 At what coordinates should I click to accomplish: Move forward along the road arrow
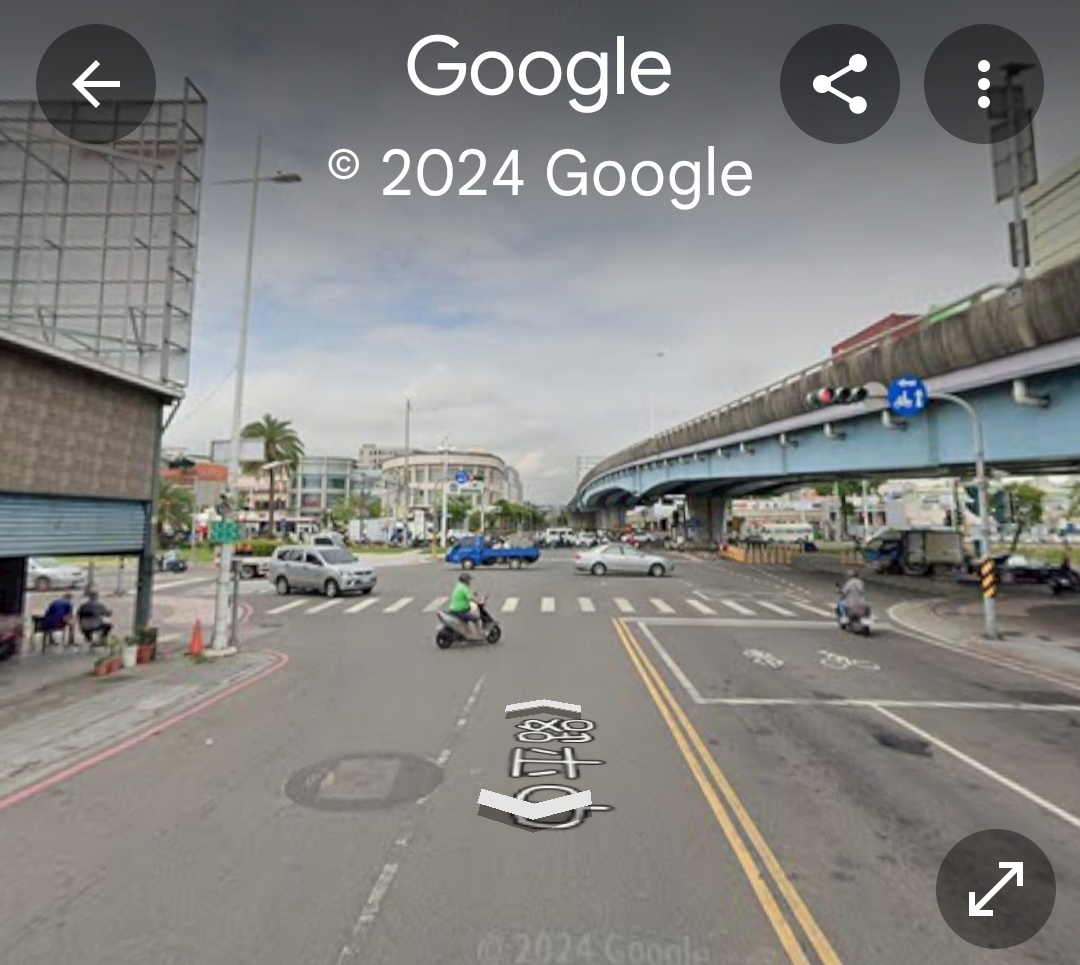click(x=543, y=708)
